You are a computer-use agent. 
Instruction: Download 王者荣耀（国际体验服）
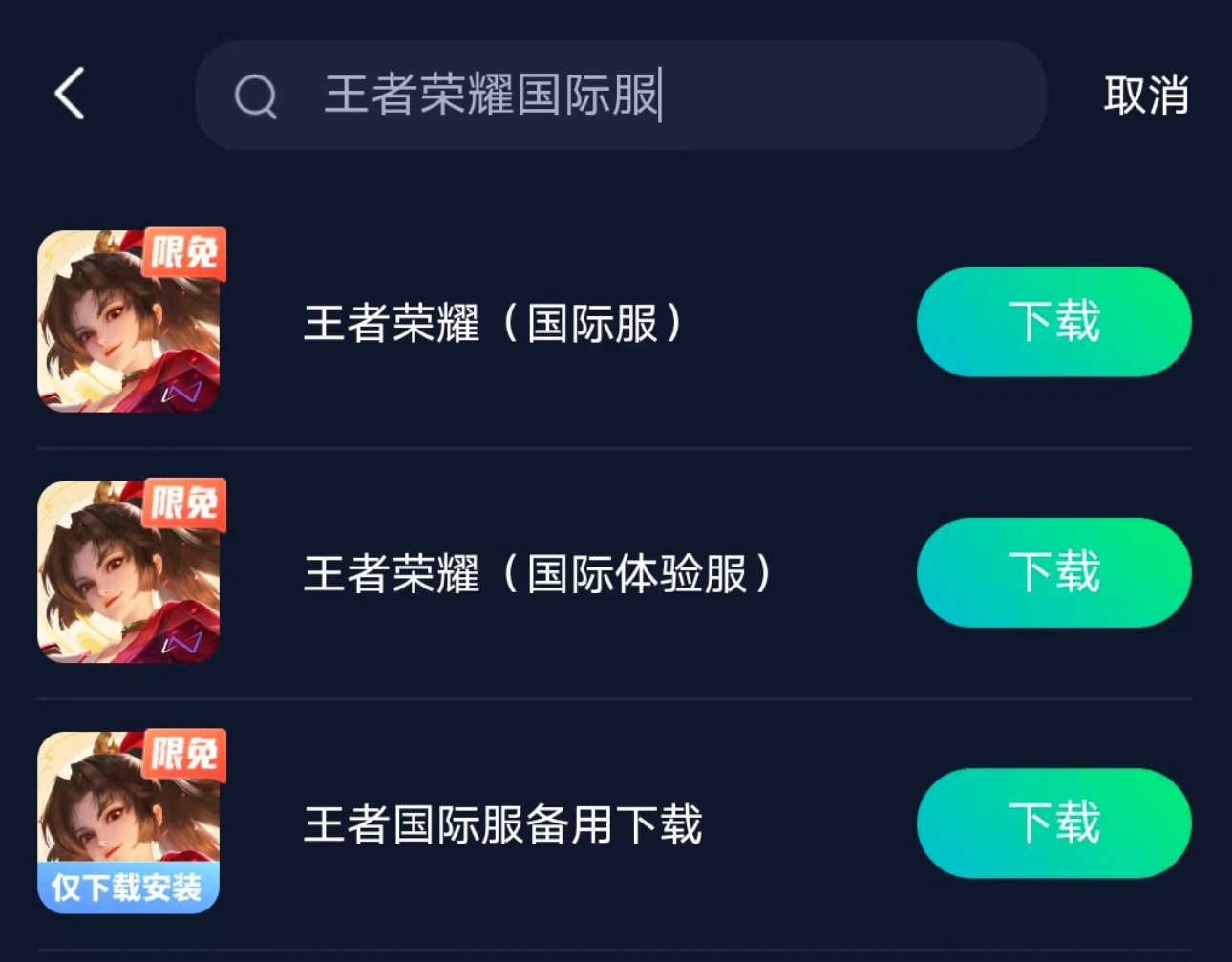point(1053,572)
